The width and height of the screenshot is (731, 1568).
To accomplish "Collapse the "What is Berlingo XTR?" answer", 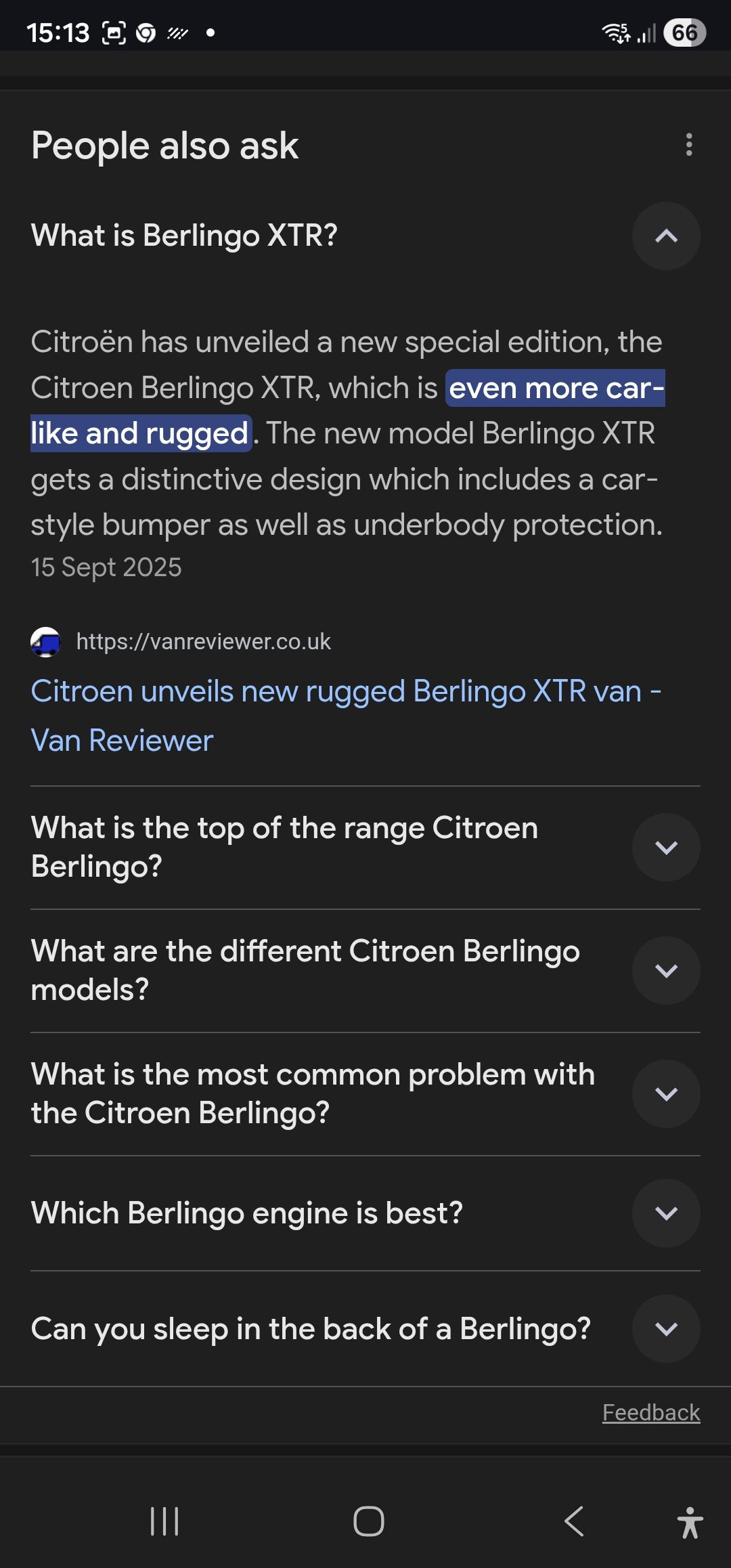I will pos(666,236).
